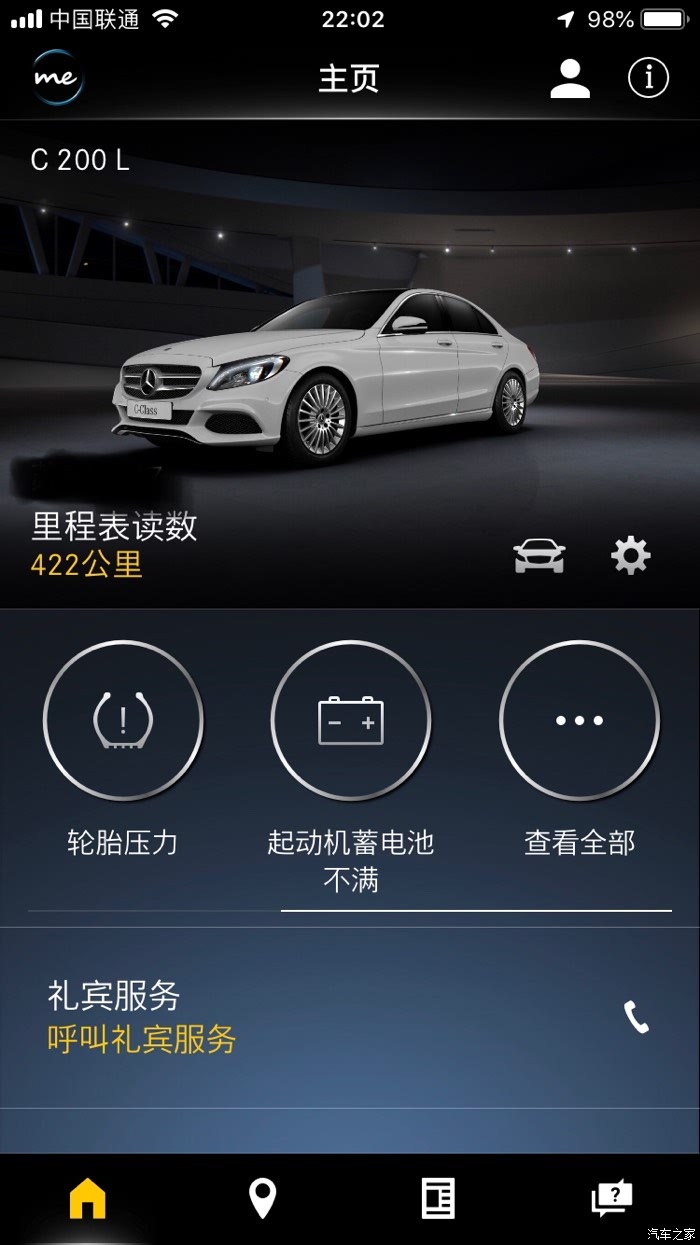
Task: Open 查看全部 to view all statuses
Action: 579,720
